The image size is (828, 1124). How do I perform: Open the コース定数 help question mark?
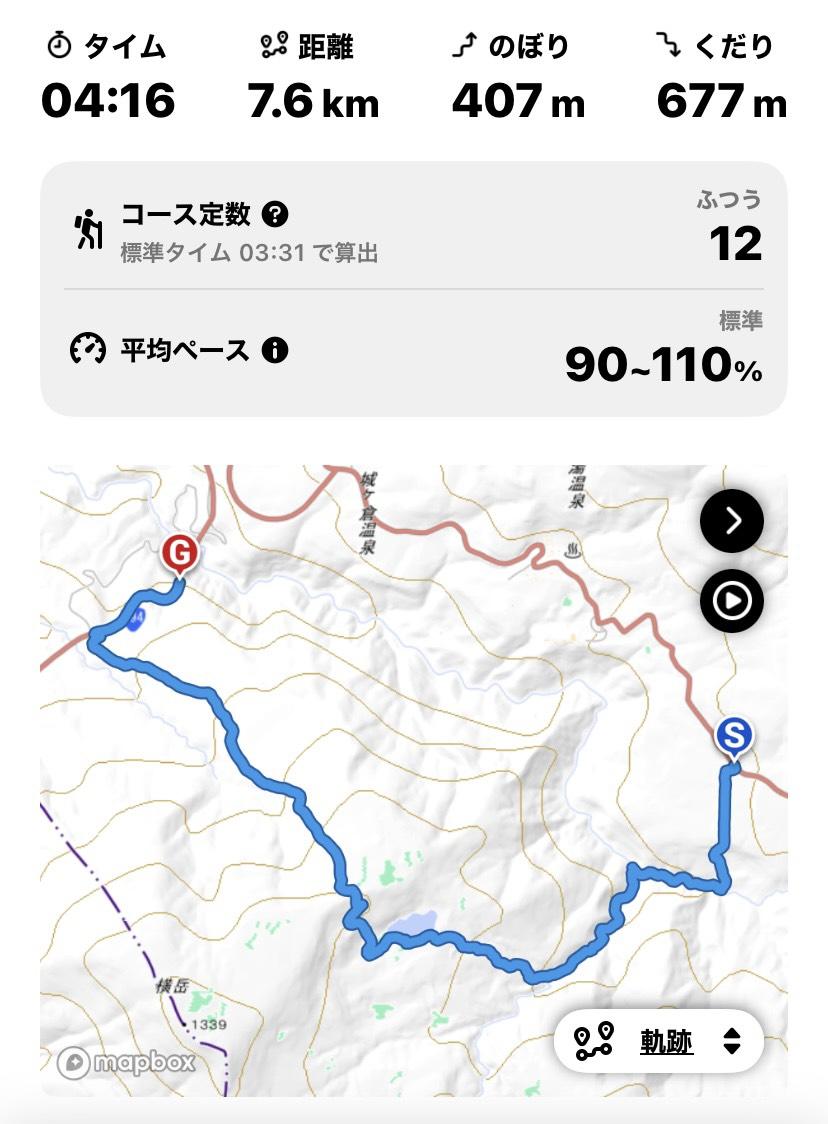click(275, 214)
